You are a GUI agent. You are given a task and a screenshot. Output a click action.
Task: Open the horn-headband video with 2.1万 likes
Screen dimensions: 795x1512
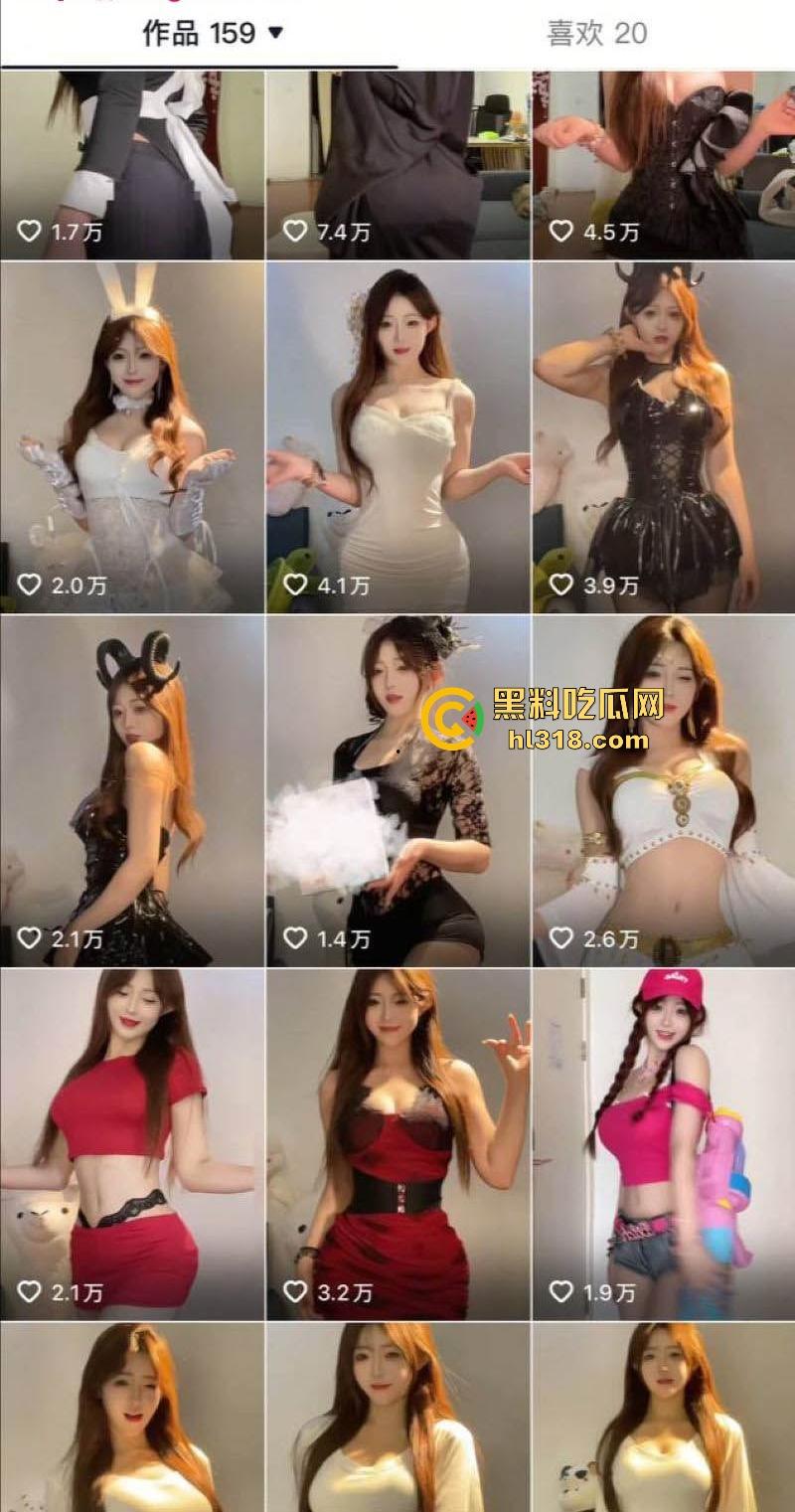[132, 790]
